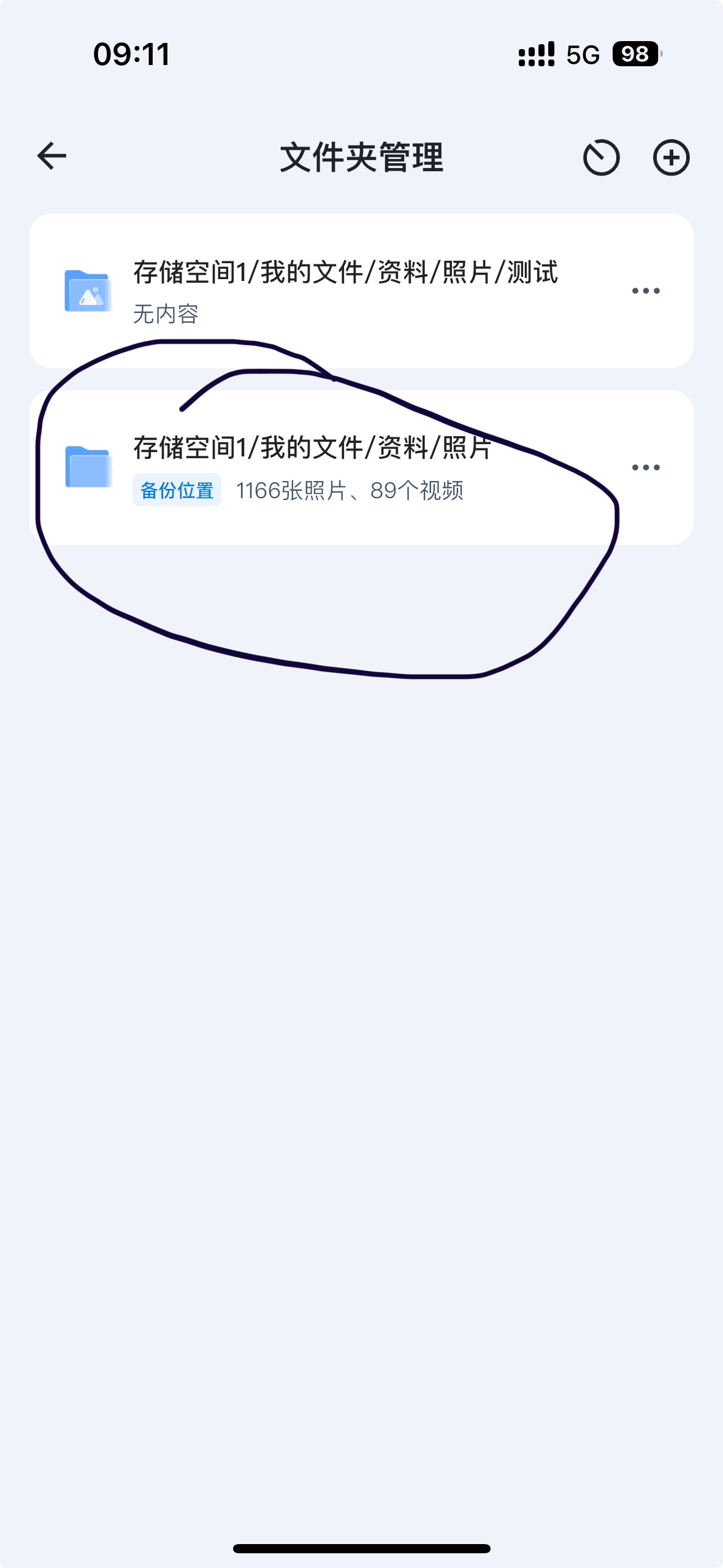Open the backup history clock icon
The image size is (723, 1568).
tap(600, 158)
